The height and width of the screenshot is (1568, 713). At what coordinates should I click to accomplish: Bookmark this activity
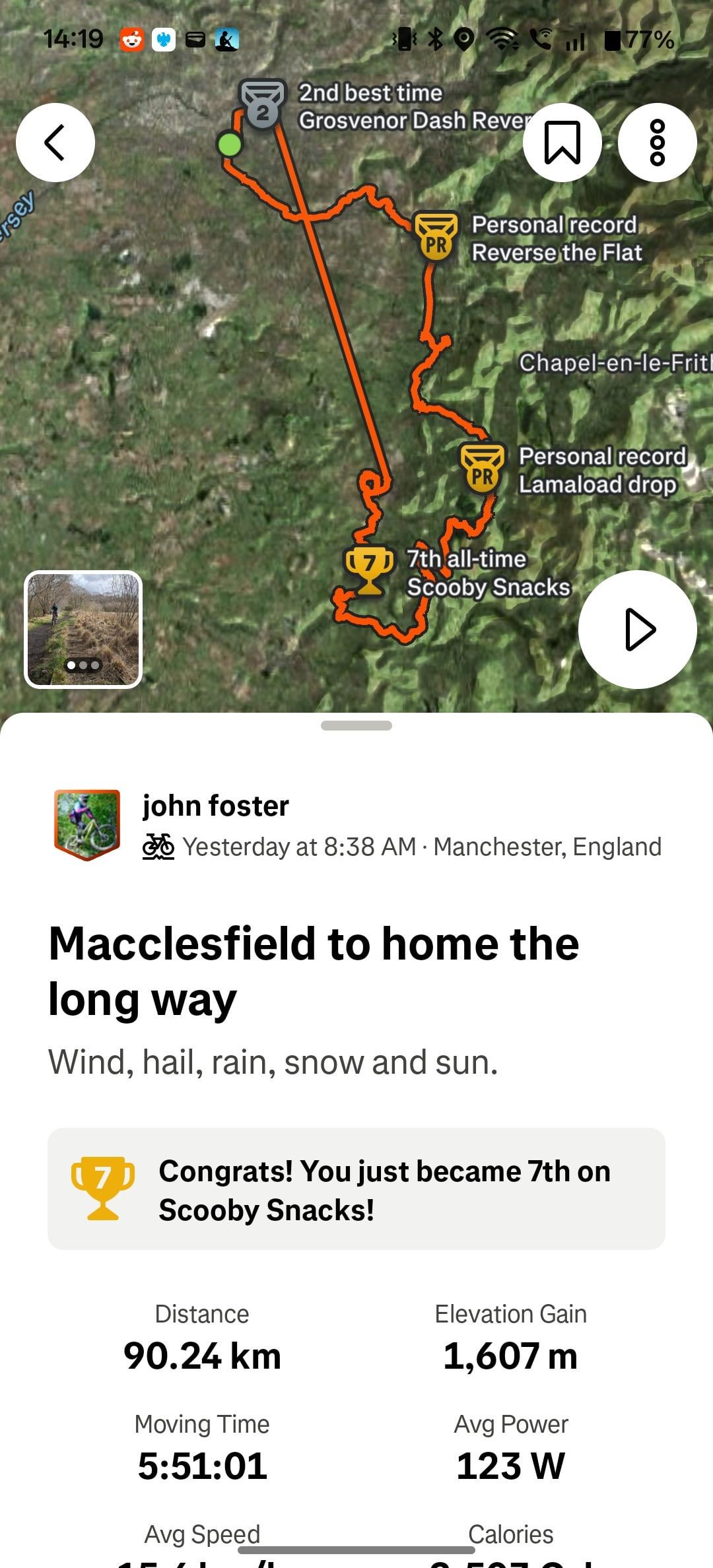coord(562,143)
